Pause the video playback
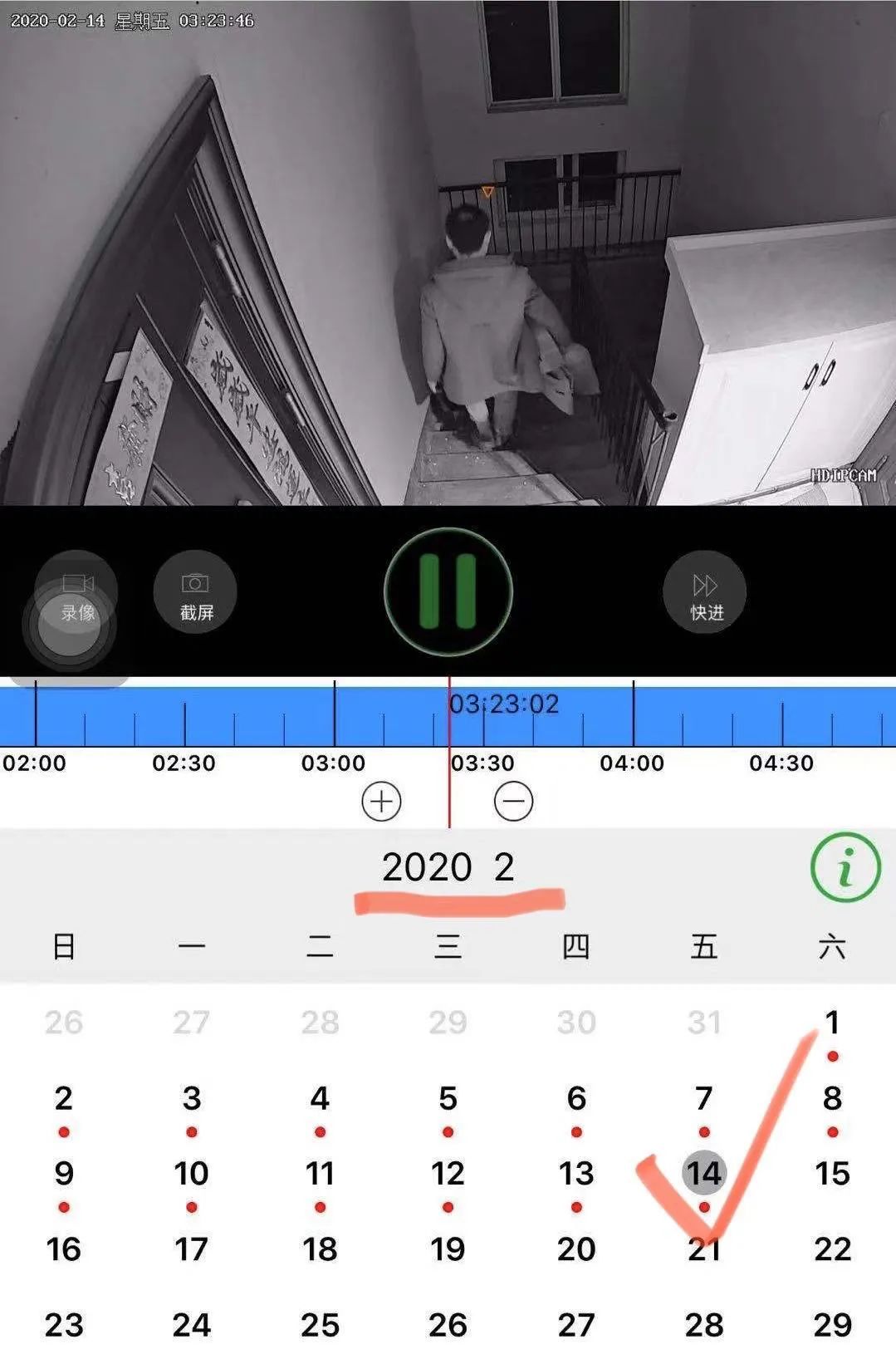The width and height of the screenshot is (896, 1359). tap(448, 591)
